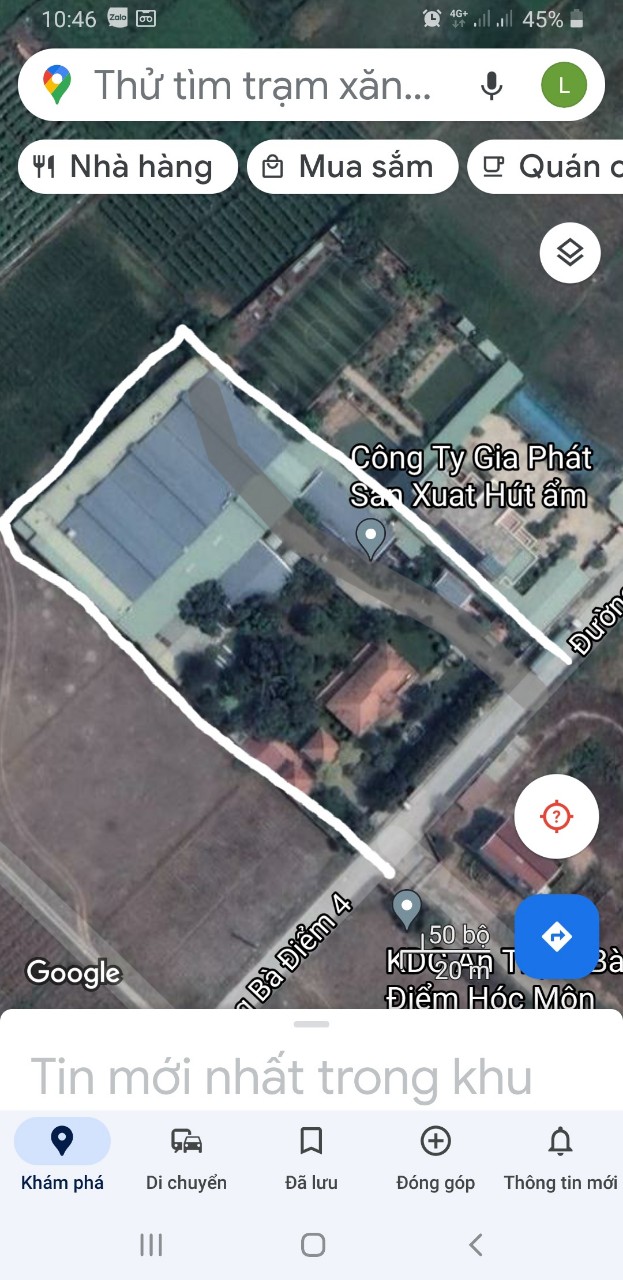Go to the Đóng góp tab
The height and width of the screenshot is (1280, 623).
(435, 1156)
